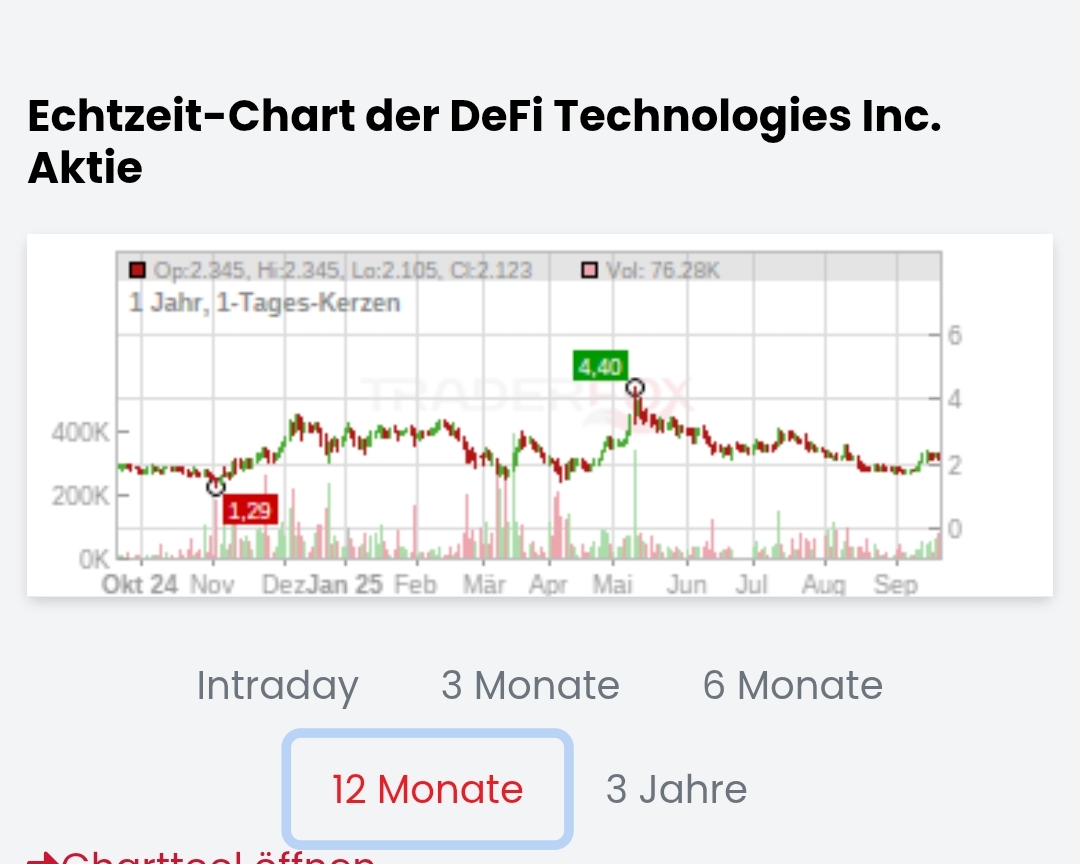
Task: Select the 12 Monate timeframe
Action: click(427, 790)
